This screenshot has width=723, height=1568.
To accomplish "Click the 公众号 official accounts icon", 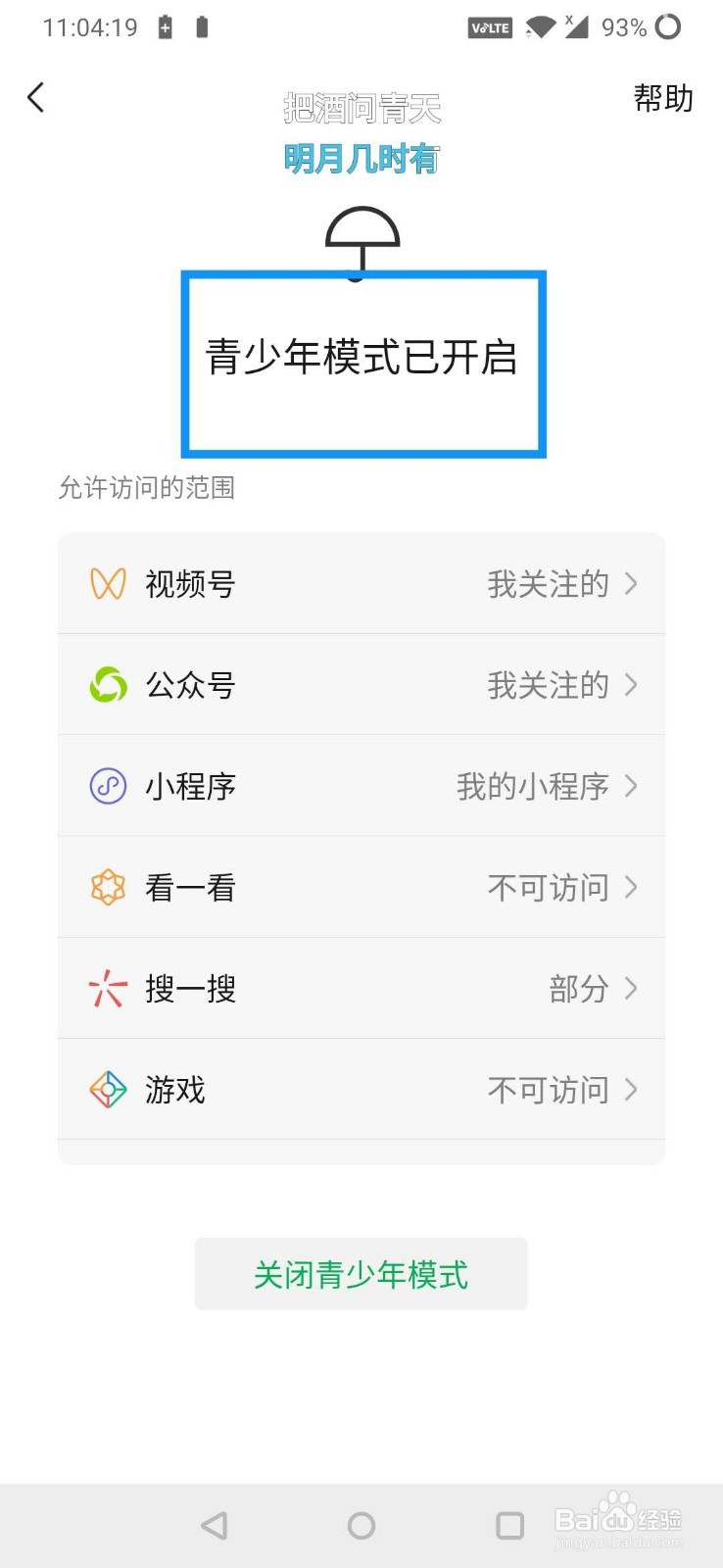I will tap(108, 685).
